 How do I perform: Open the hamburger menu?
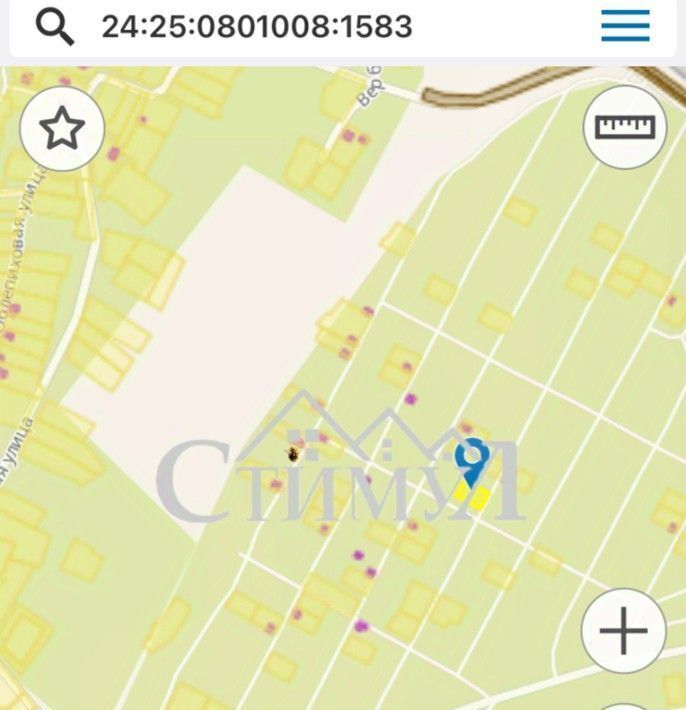(625, 27)
